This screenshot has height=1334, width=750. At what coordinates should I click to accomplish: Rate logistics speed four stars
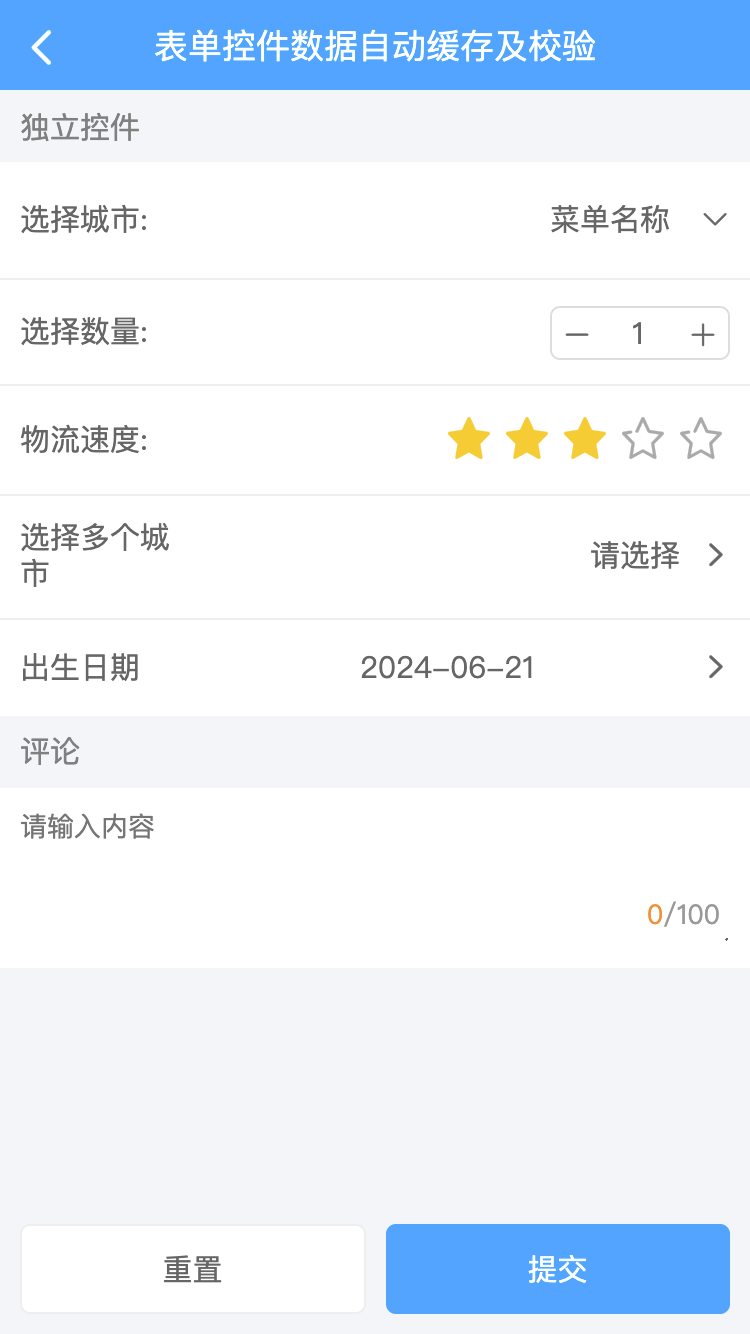(x=643, y=439)
